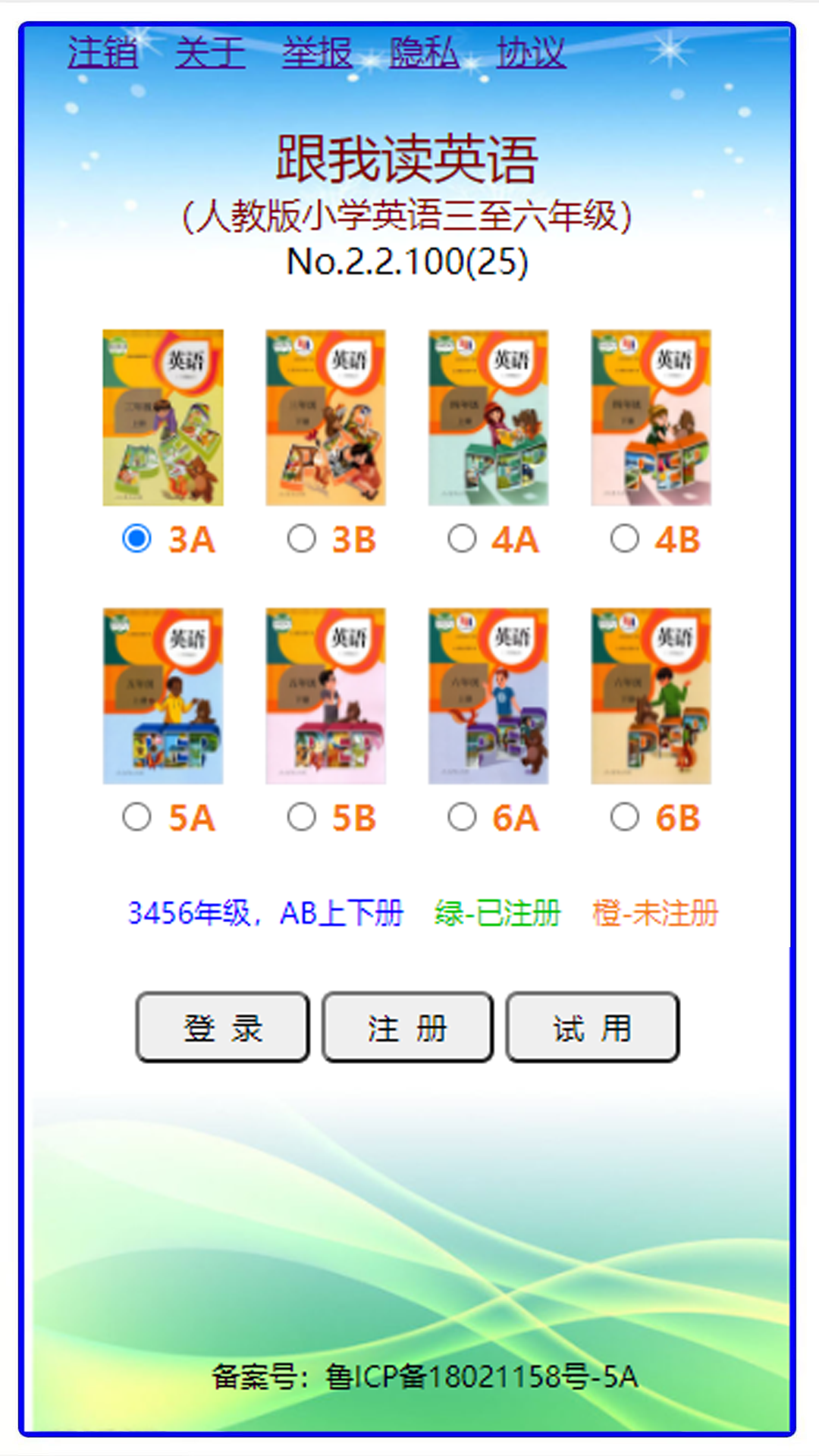This screenshot has height=1456, width=819.
Task: Tap the 注销 logout link
Action: point(103,53)
